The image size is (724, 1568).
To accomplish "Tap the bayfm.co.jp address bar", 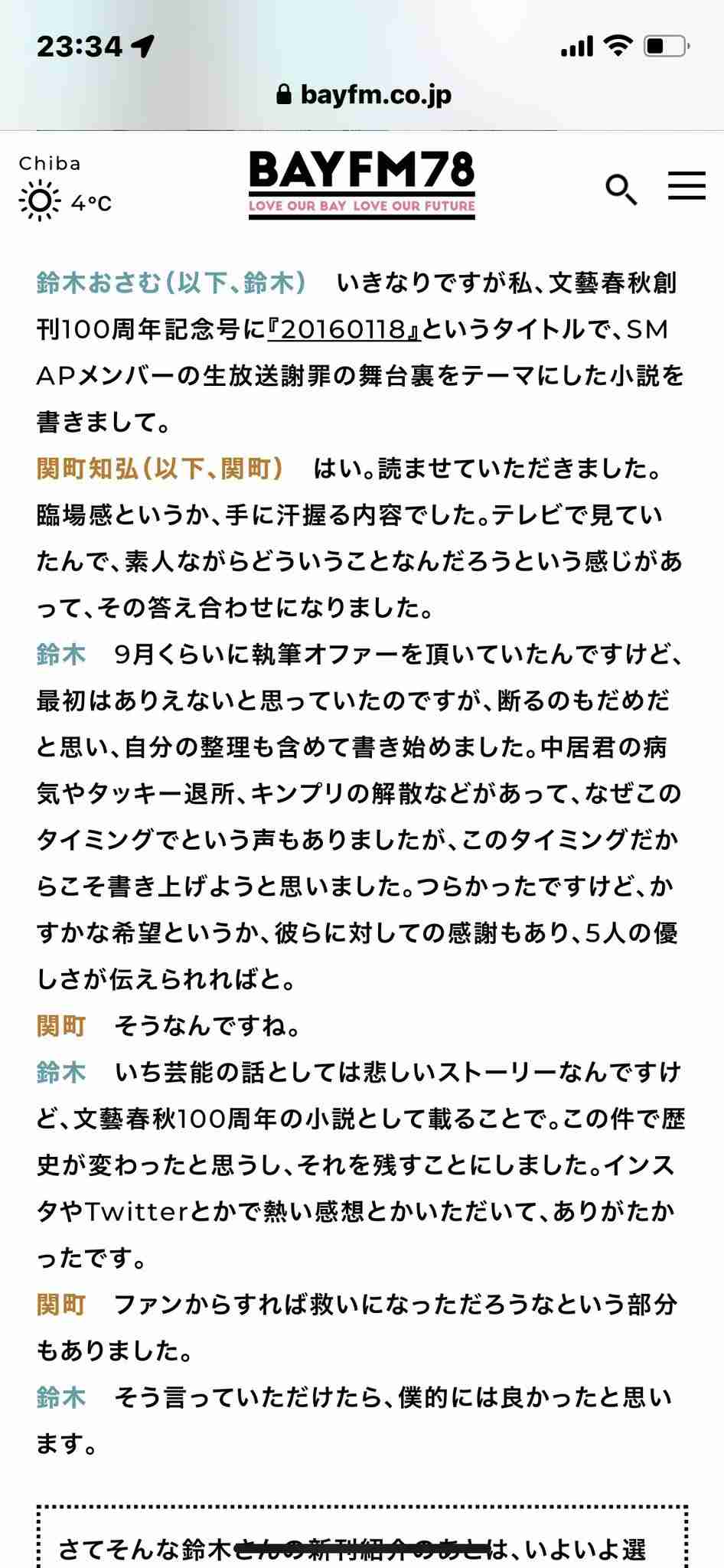I will pyautogui.click(x=364, y=95).
